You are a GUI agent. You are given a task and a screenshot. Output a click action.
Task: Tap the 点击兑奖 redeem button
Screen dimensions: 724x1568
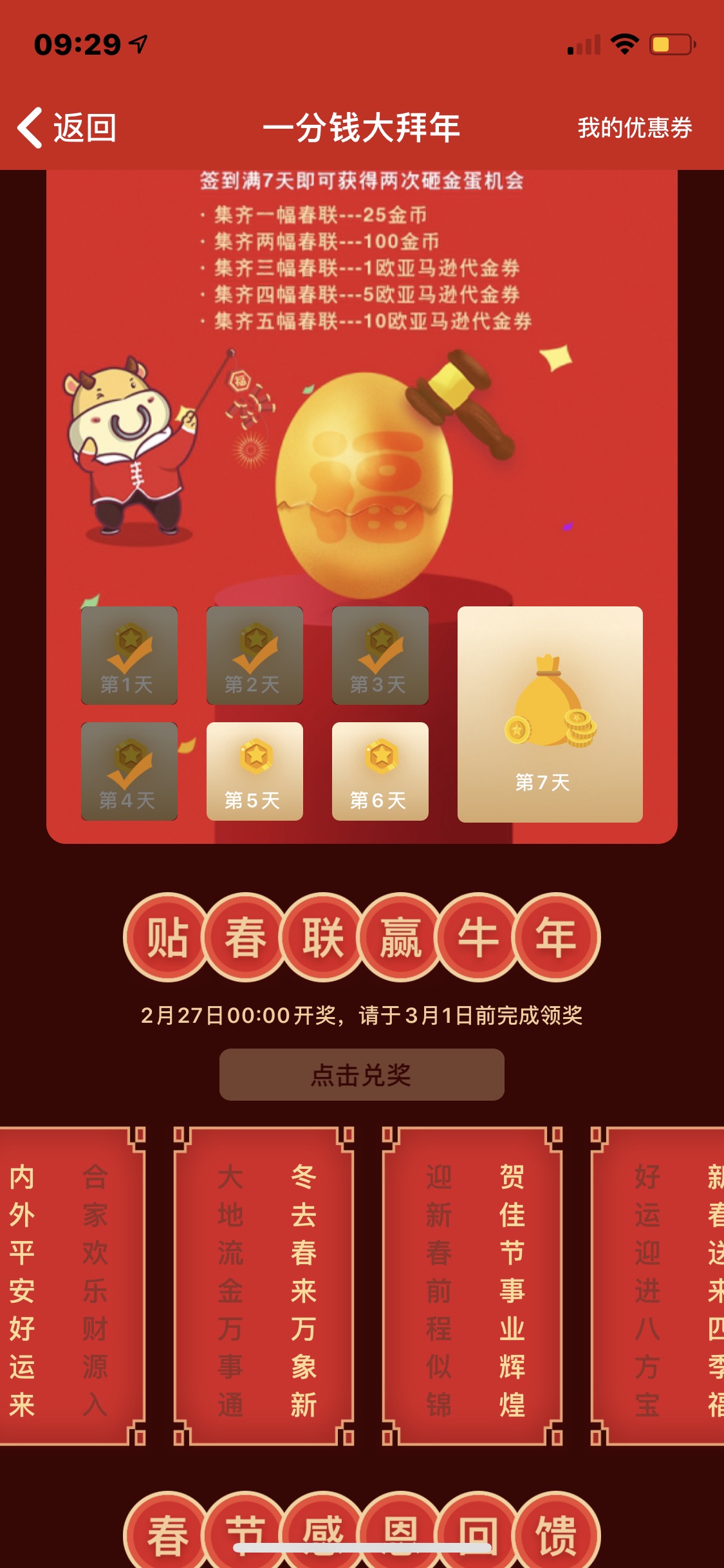(362, 1074)
